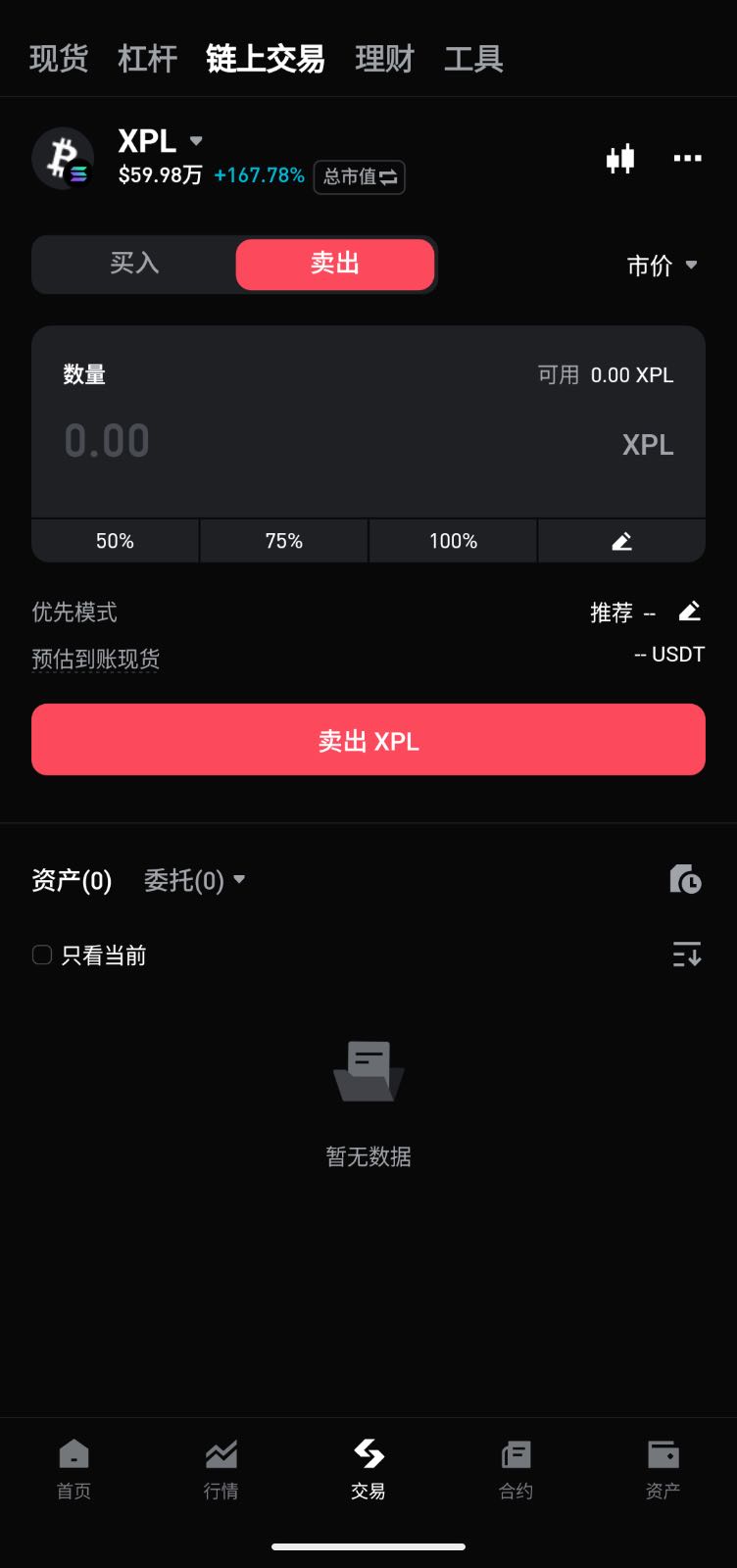Viewport: 737px width, 1568px height.
Task: Open the 工具 tab
Action: (x=473, y=59)
